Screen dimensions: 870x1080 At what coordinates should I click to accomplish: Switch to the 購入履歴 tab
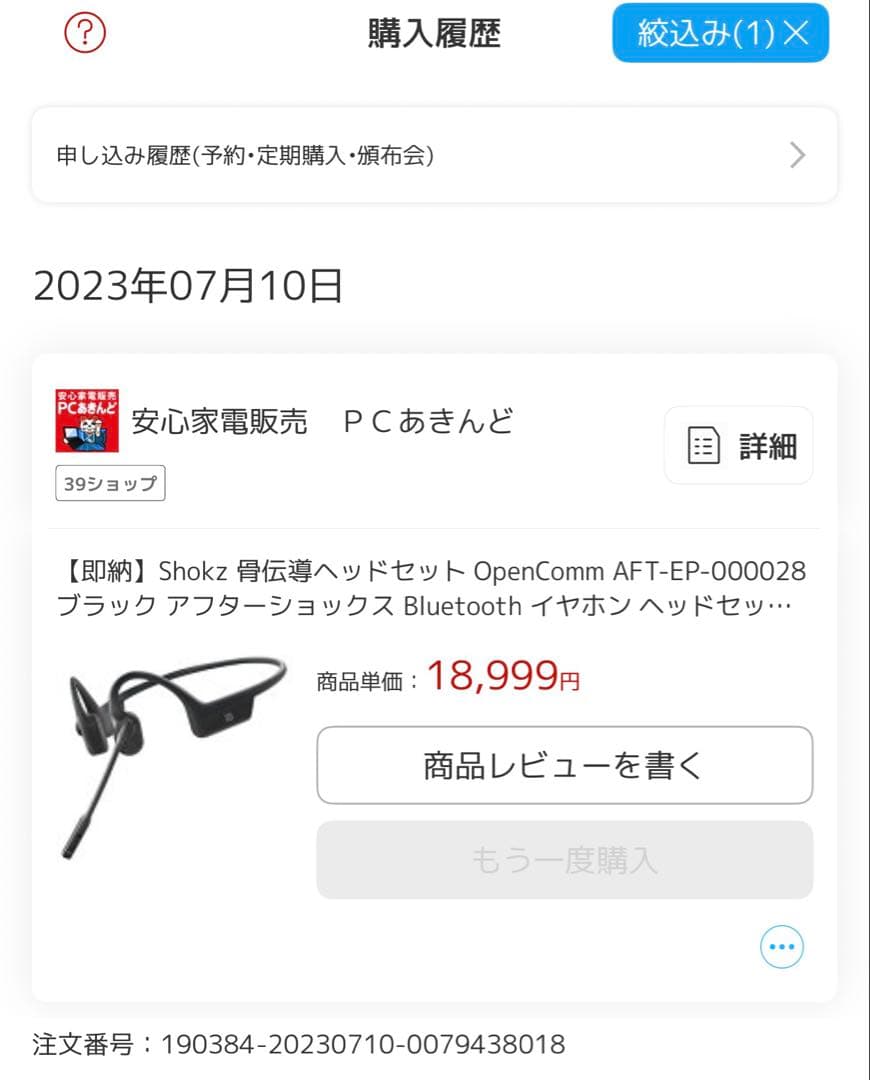pyautogui.click(x=435, y=33)
